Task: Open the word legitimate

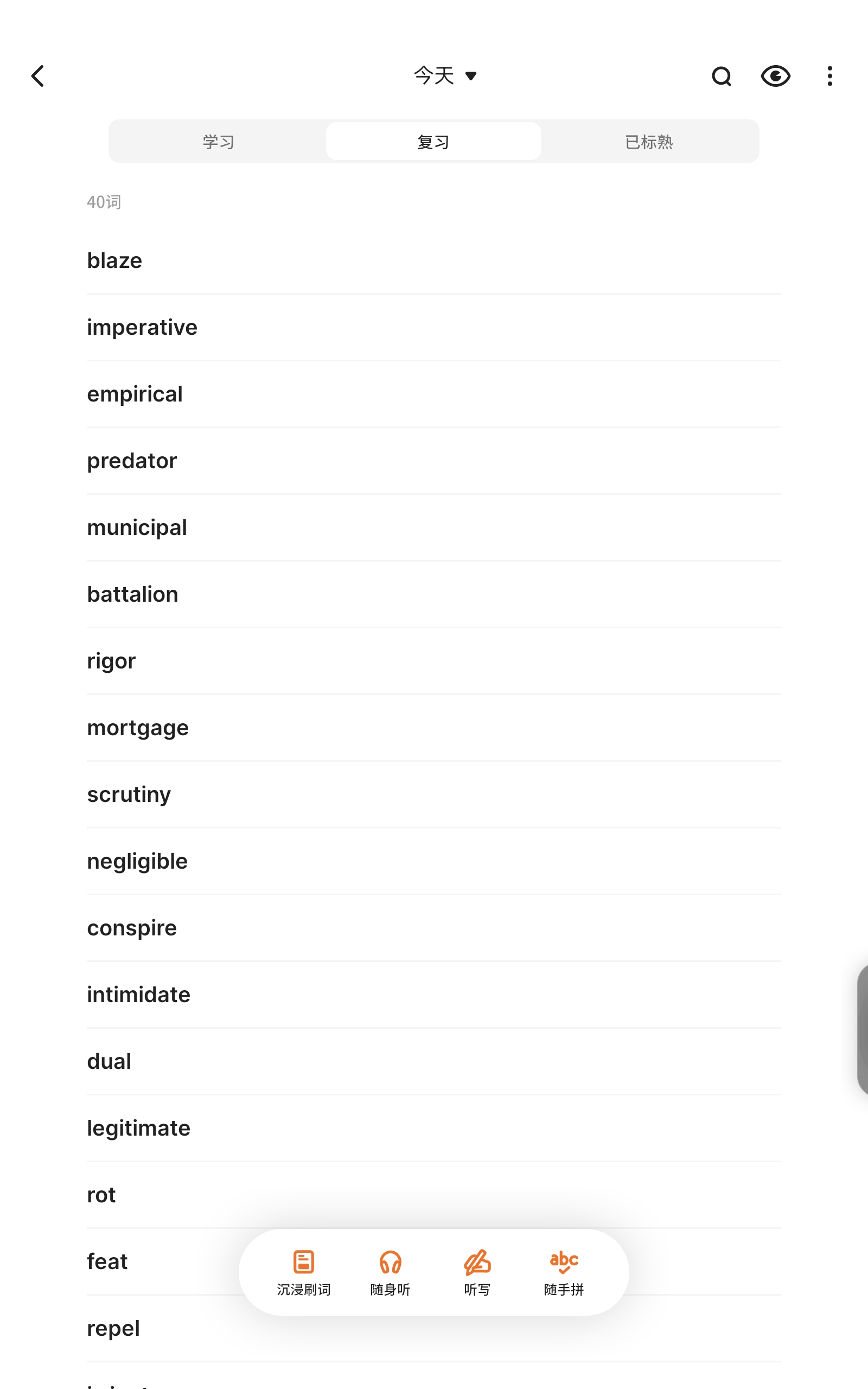Action: (x=433, y=1128)
